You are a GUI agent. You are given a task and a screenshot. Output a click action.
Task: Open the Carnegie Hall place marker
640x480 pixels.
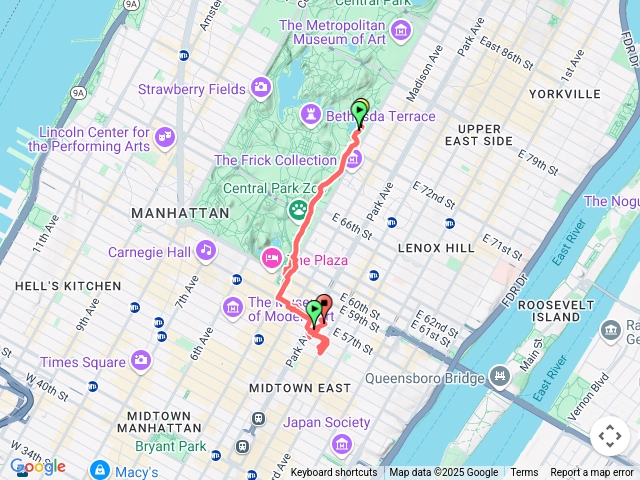(x=205, y=250)
